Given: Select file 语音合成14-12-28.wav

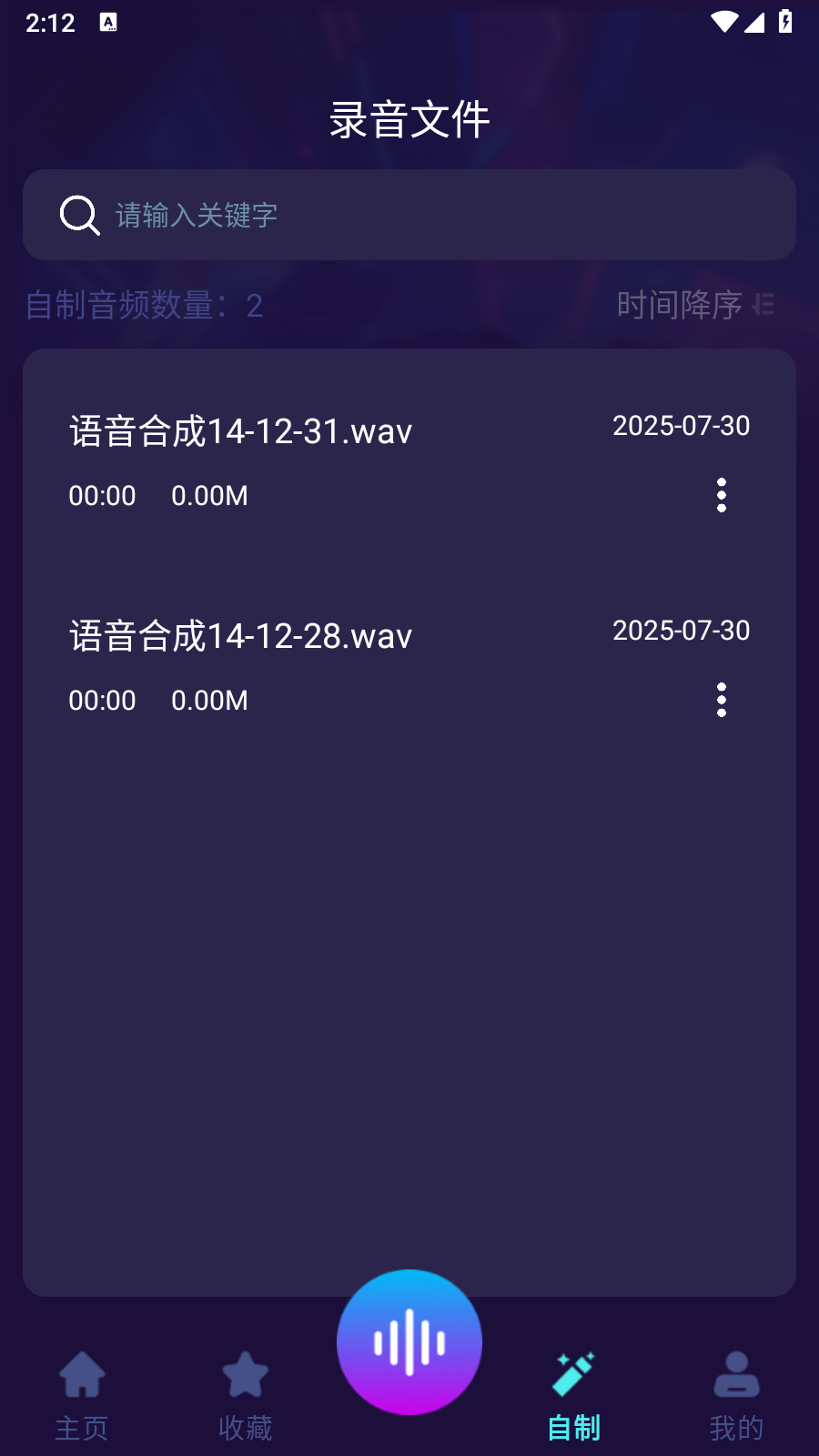Looking at the screenshot, I should [240, 634].
